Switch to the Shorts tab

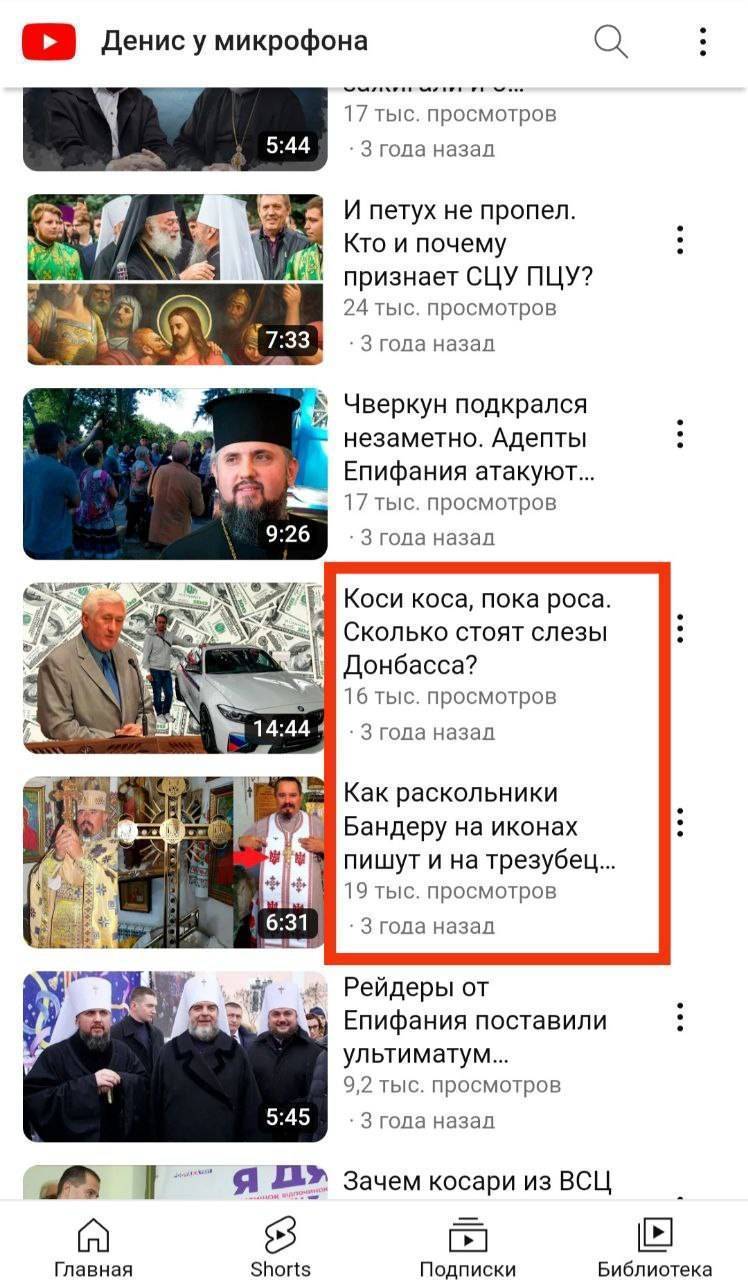point(280,1247)
